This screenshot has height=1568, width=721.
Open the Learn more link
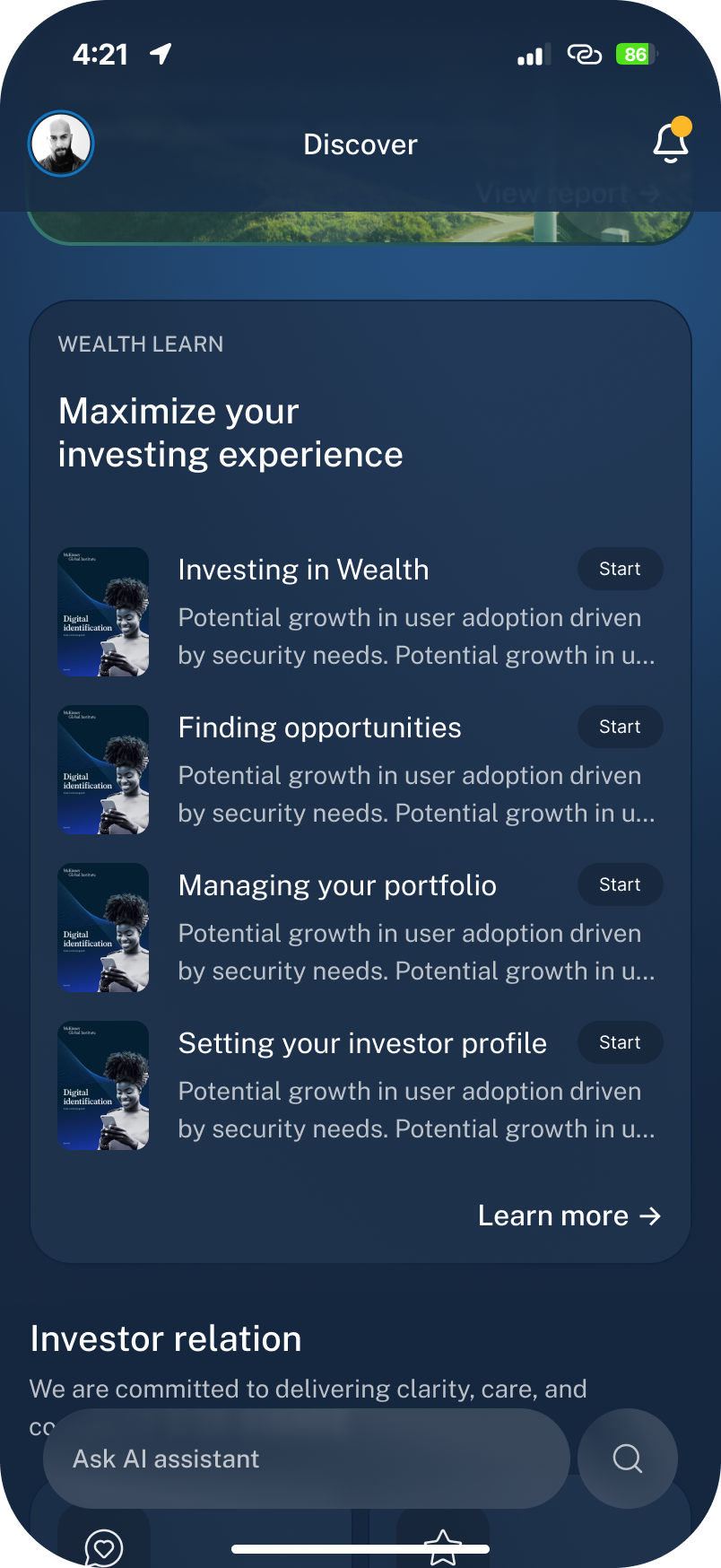569,1215
